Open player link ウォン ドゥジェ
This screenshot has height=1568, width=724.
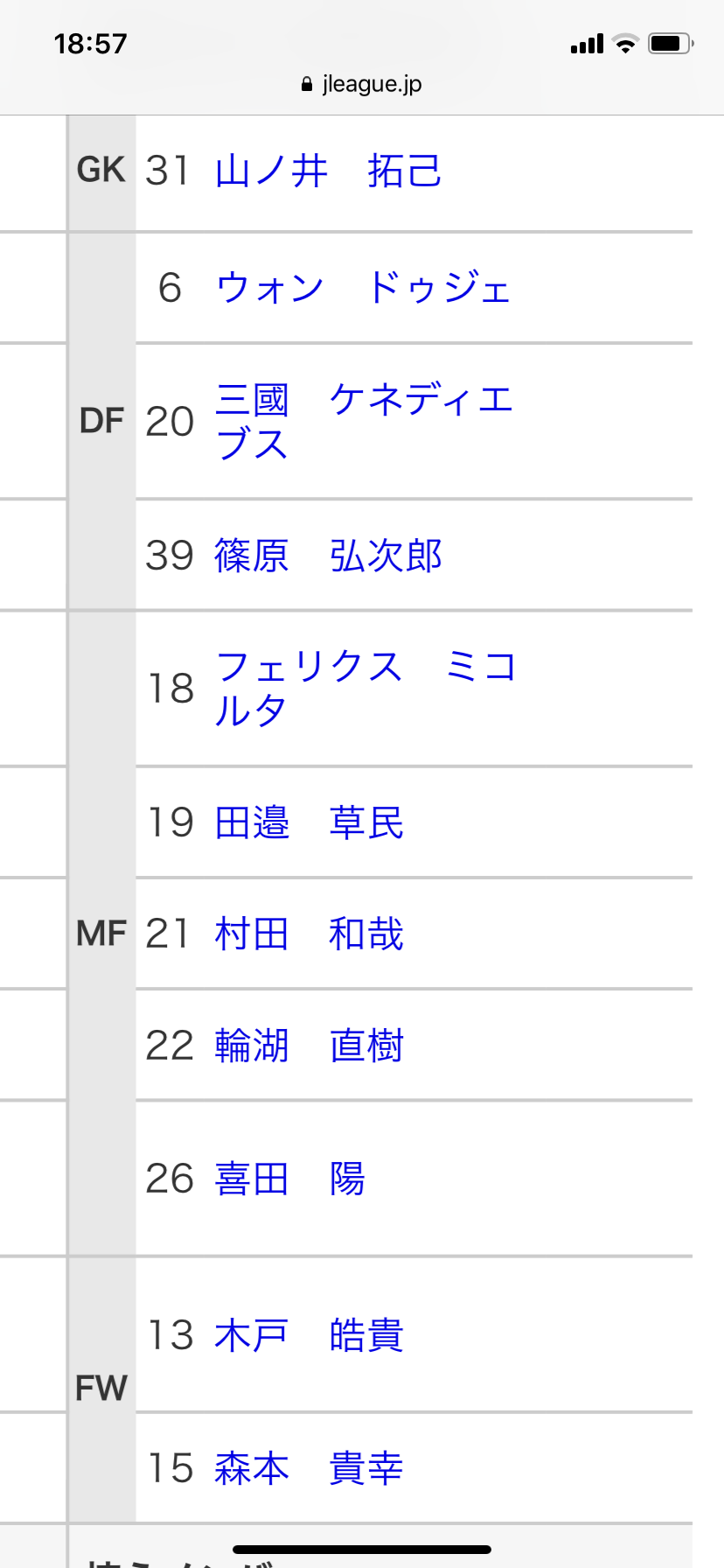point(362,288)
